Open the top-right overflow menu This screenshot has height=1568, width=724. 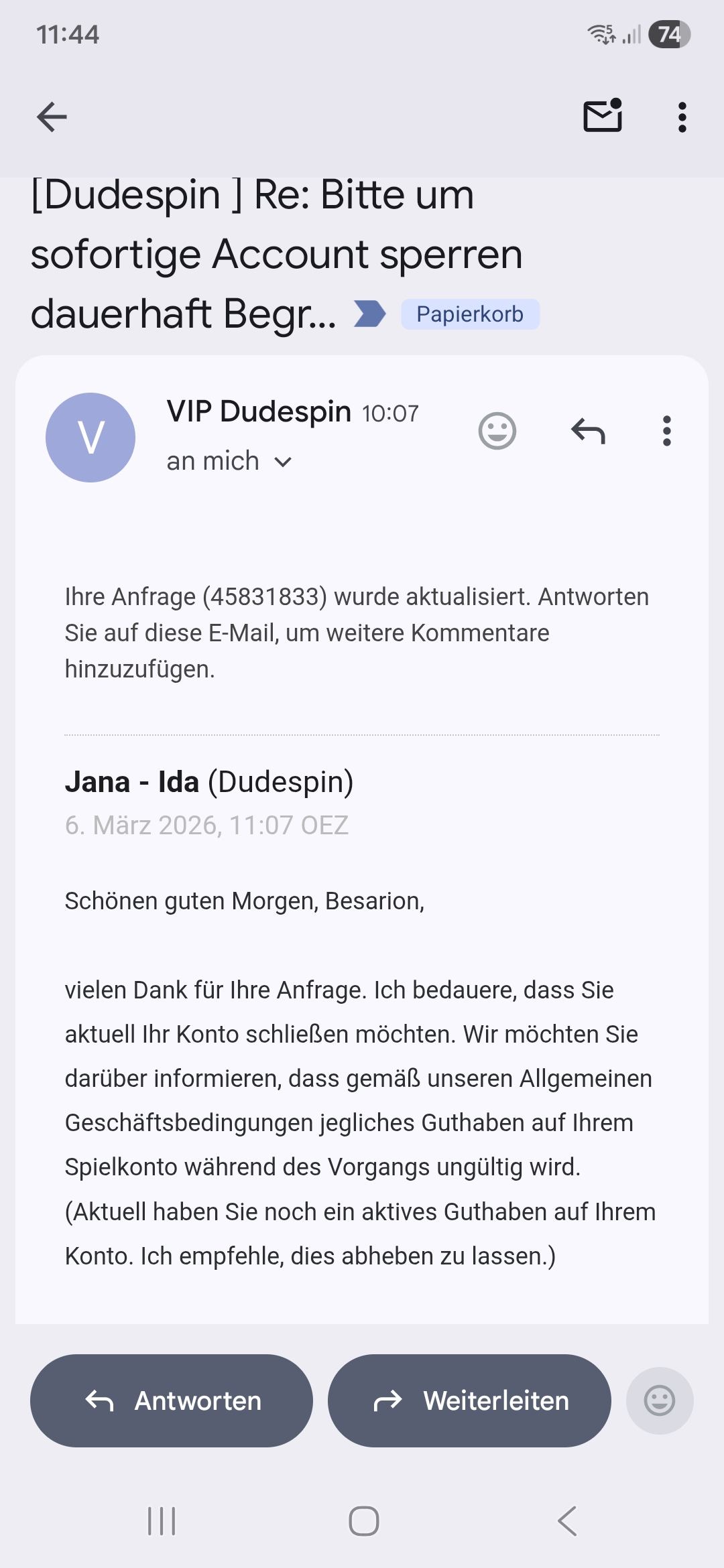(682, 116)
